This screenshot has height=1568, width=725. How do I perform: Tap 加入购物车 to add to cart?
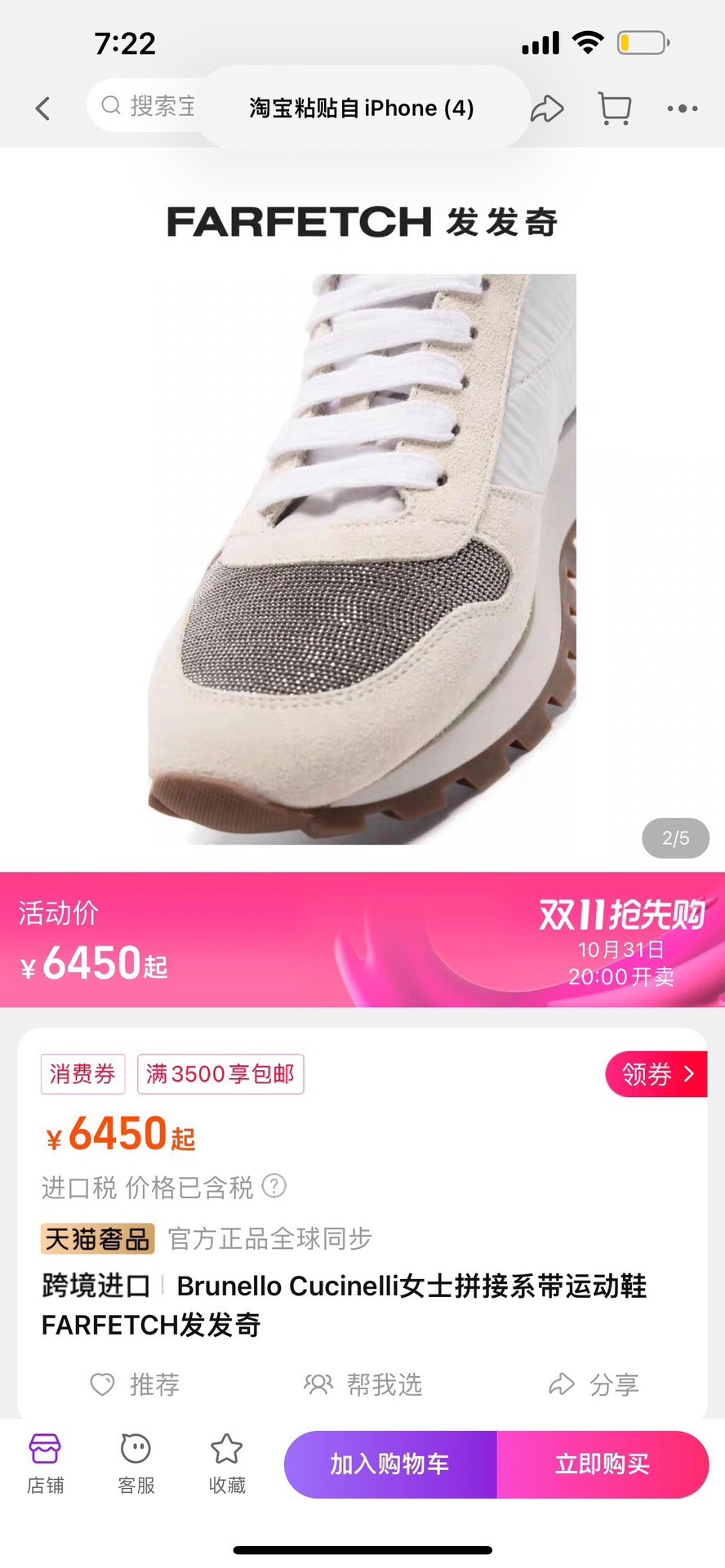[x=390, y=1464]
